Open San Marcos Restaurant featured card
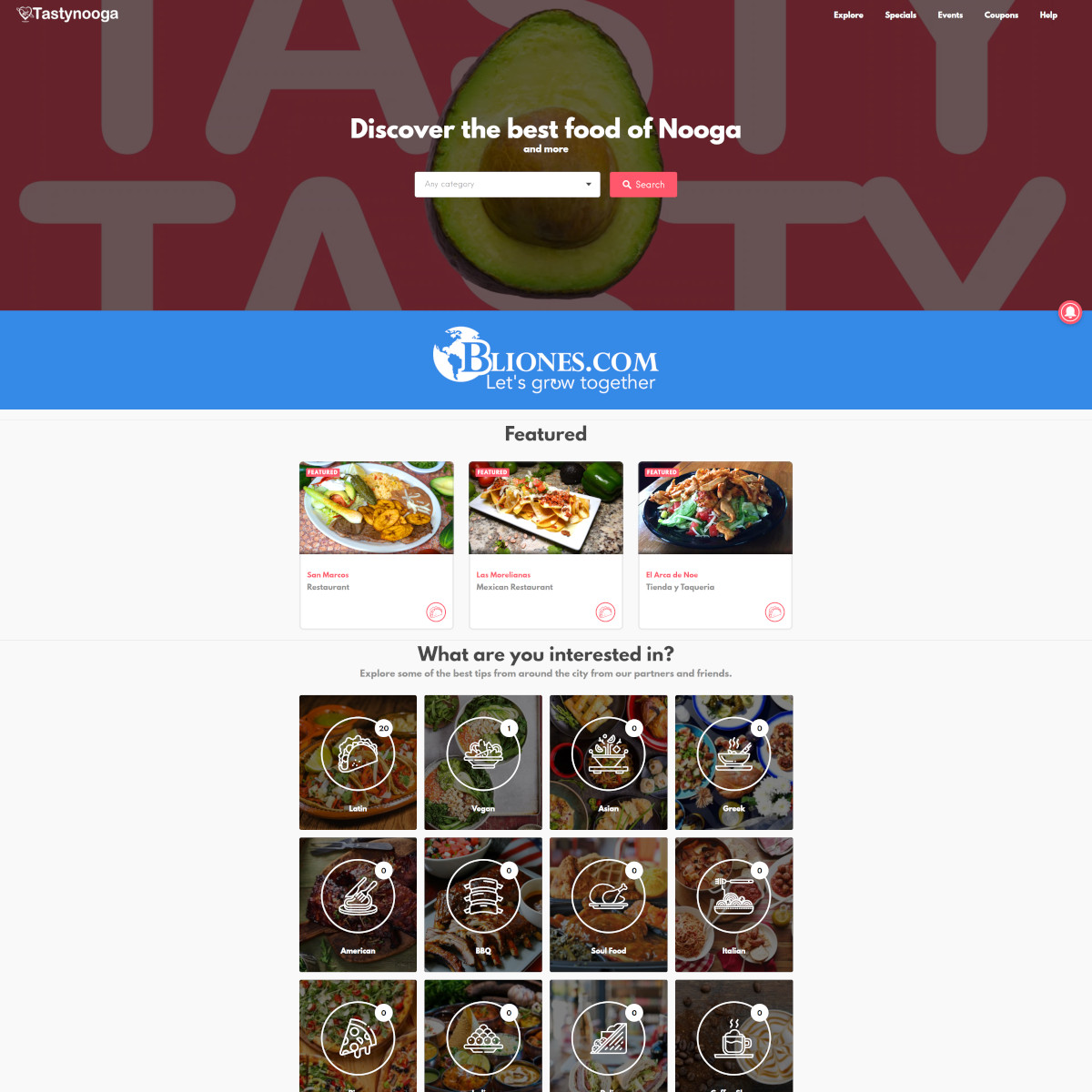 (377, 544)
